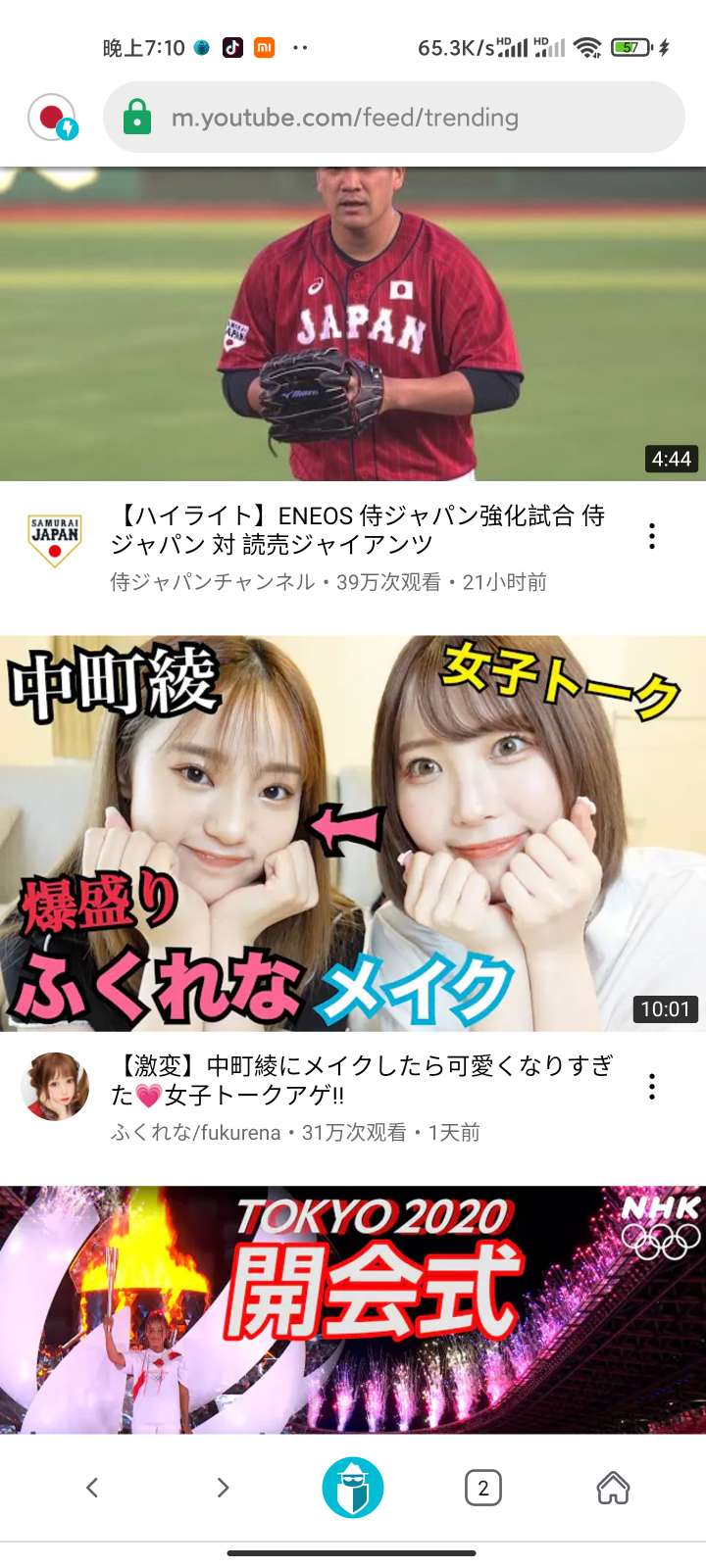
Task: Open the tab switcher showing 2 tabs
Action: (482, 1488)
